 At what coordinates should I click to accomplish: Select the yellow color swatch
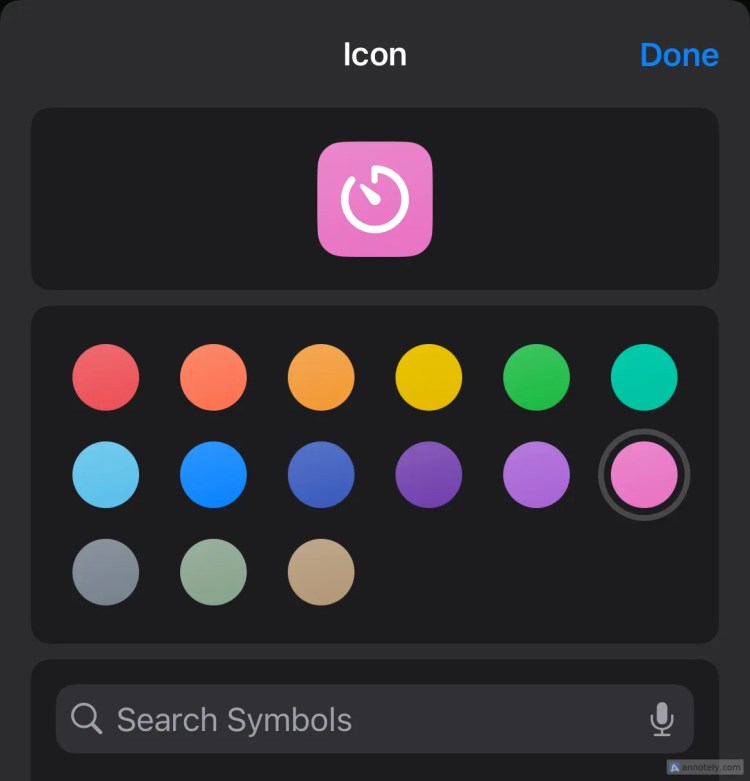tap(429, 377)
